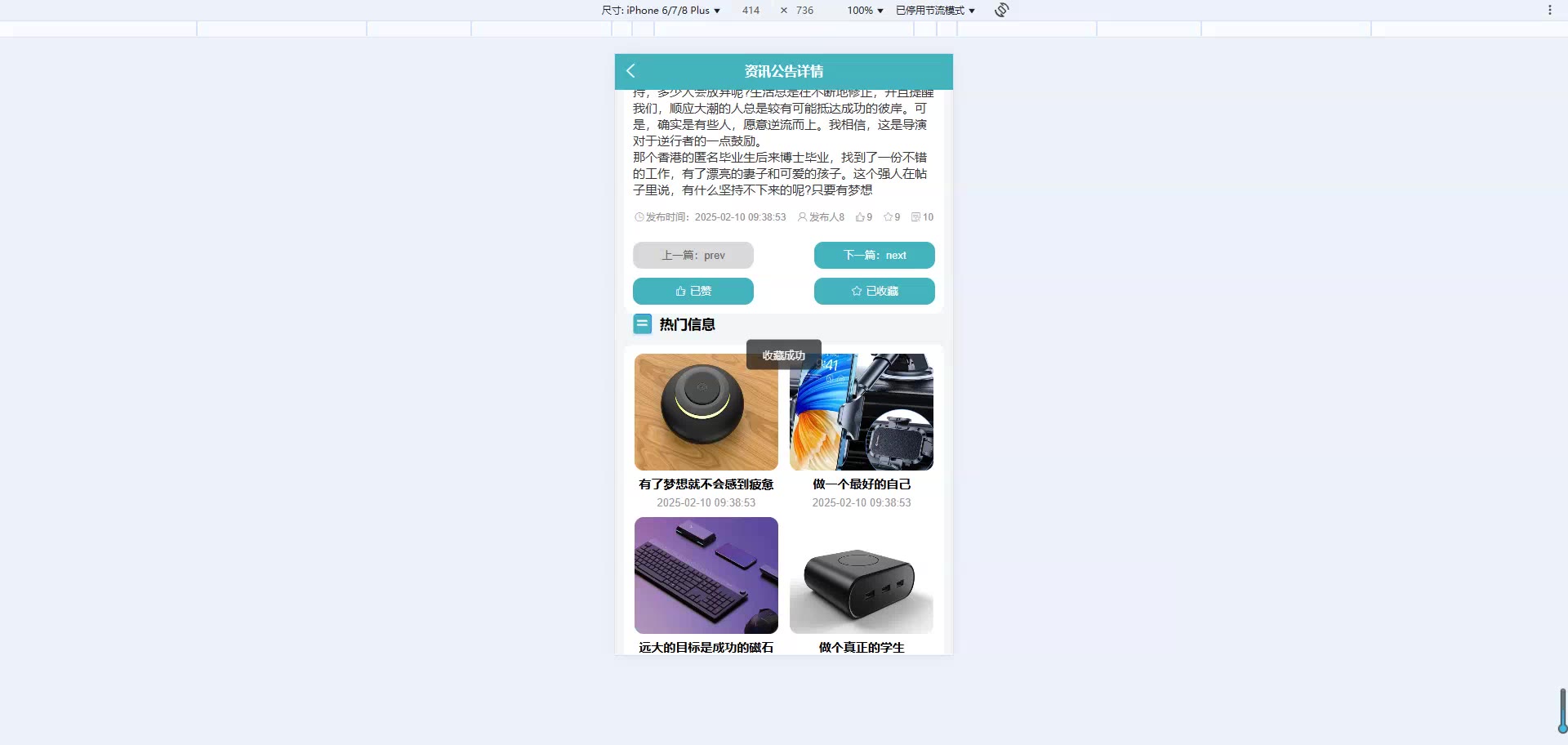
Task: Tap the 已收藏 favorite button
Action: click(874, 291)
